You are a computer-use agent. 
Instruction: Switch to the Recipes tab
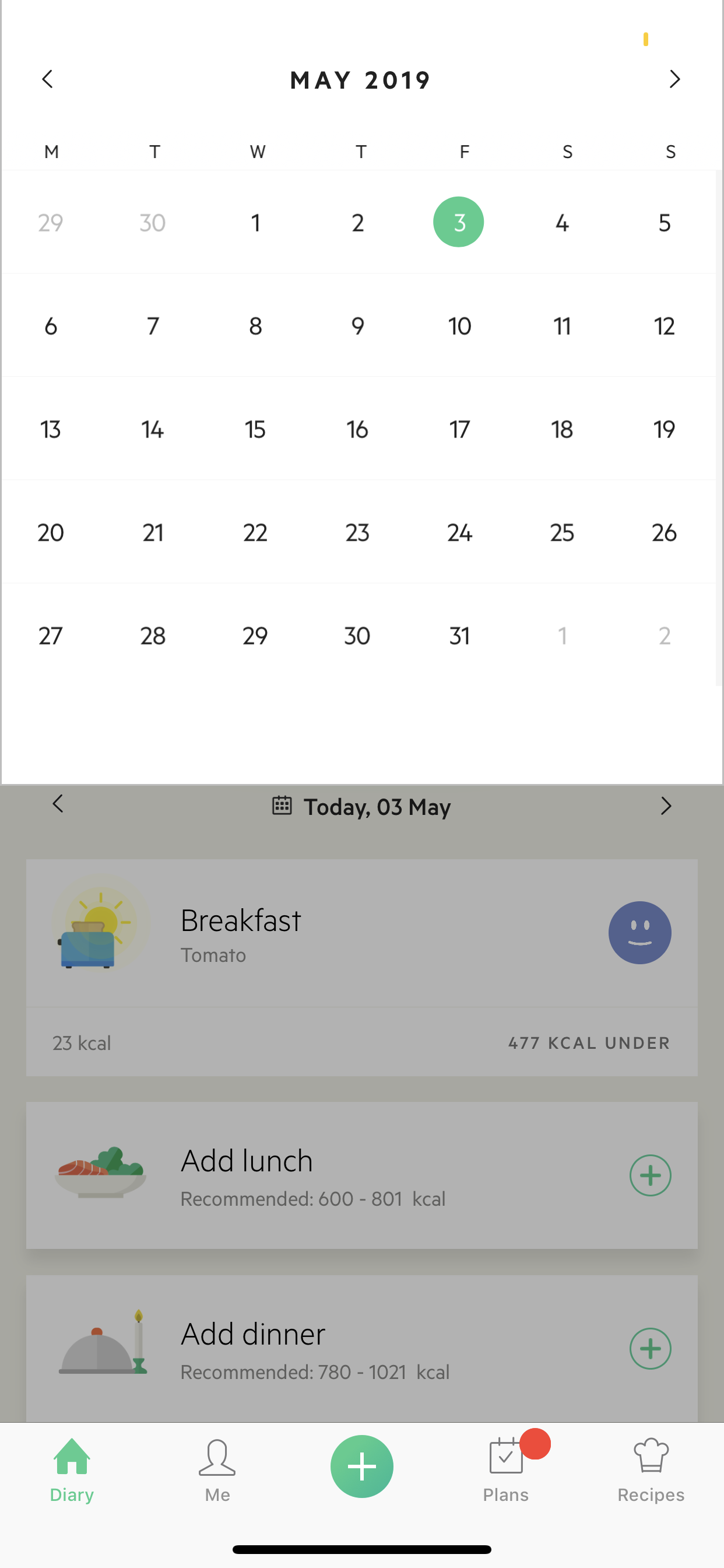pyautogui.click(x=651, y=1471)
